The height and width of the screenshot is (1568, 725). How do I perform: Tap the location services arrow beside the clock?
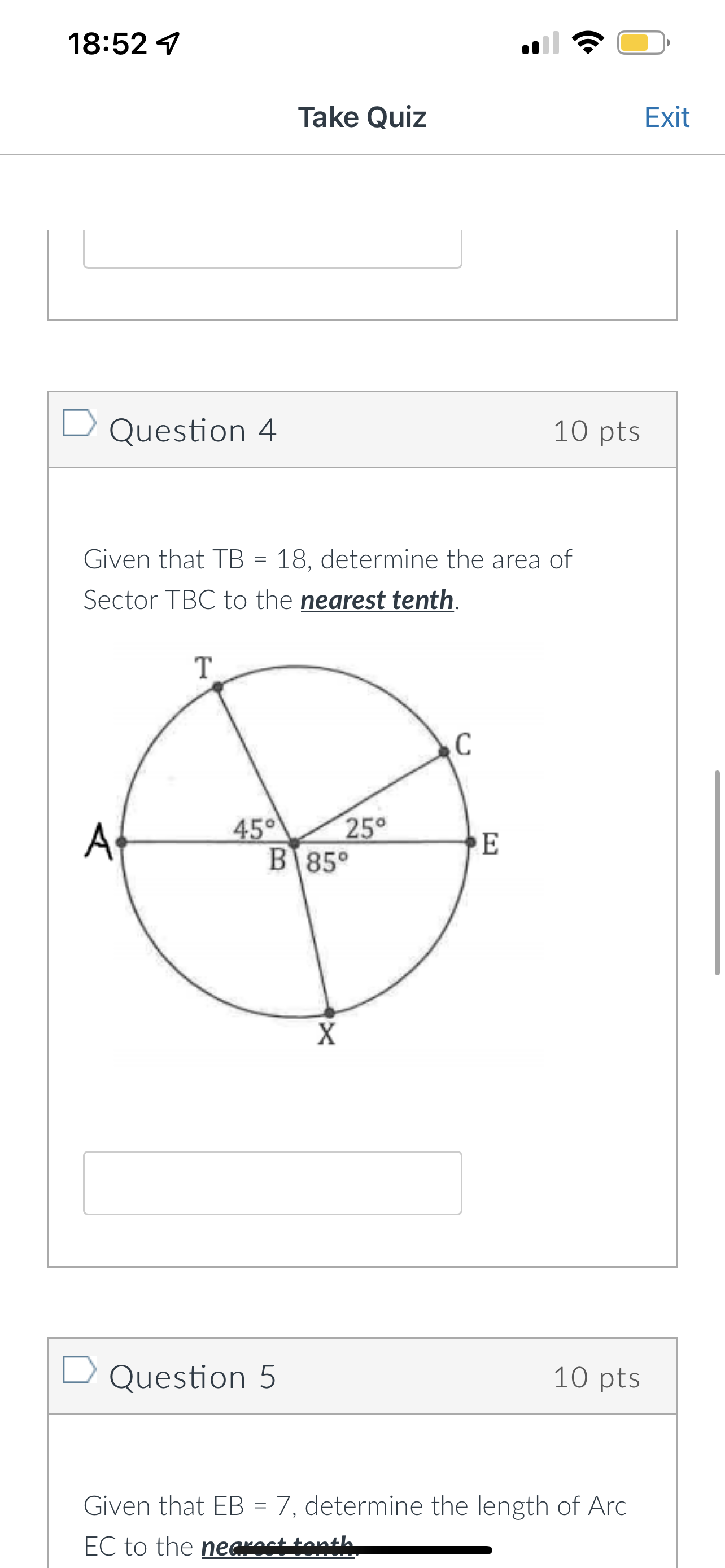point(165,44)
